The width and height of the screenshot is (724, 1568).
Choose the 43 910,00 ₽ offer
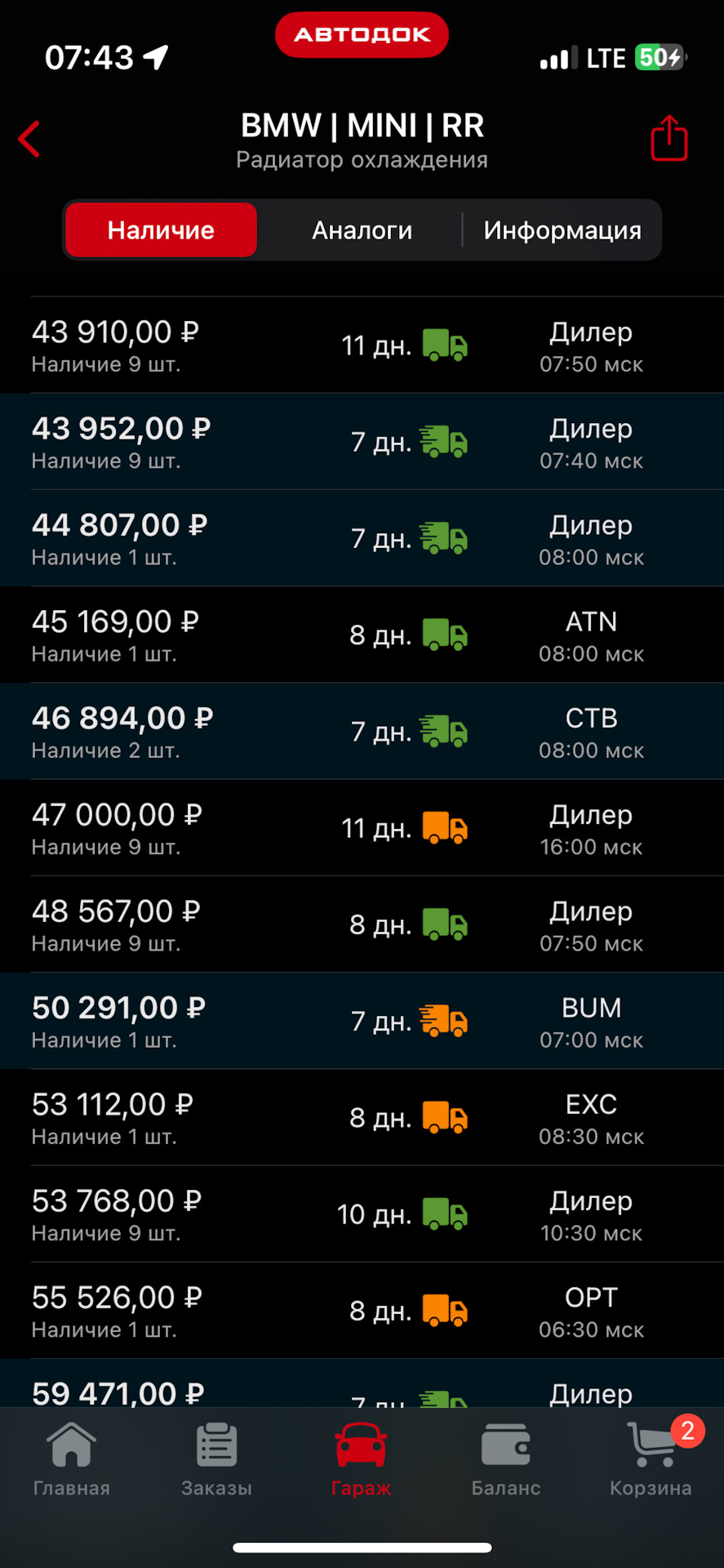pos(362,345)
